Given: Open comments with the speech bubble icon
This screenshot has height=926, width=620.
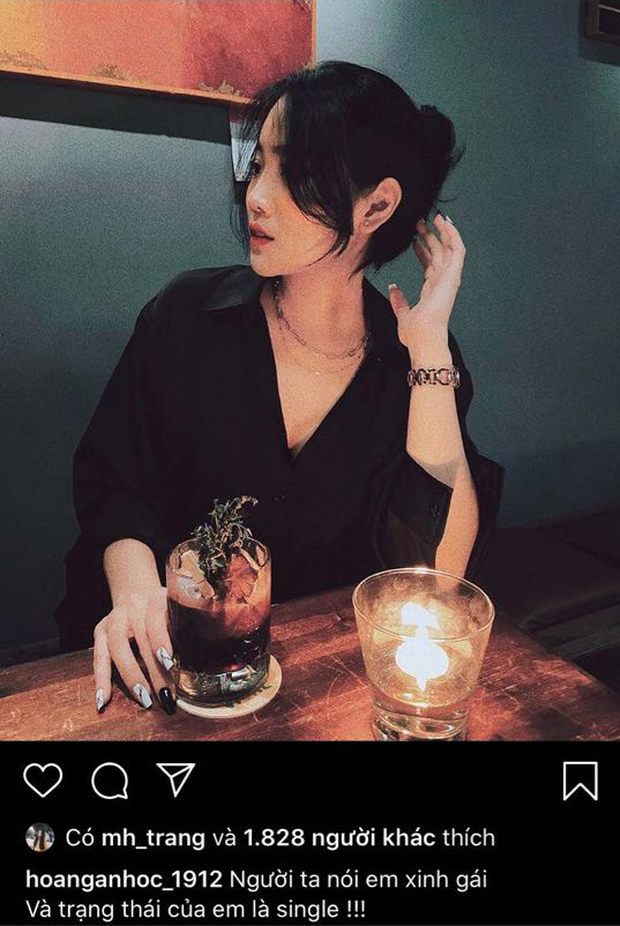Looking at the screenshot, I should tap(109, 780).
